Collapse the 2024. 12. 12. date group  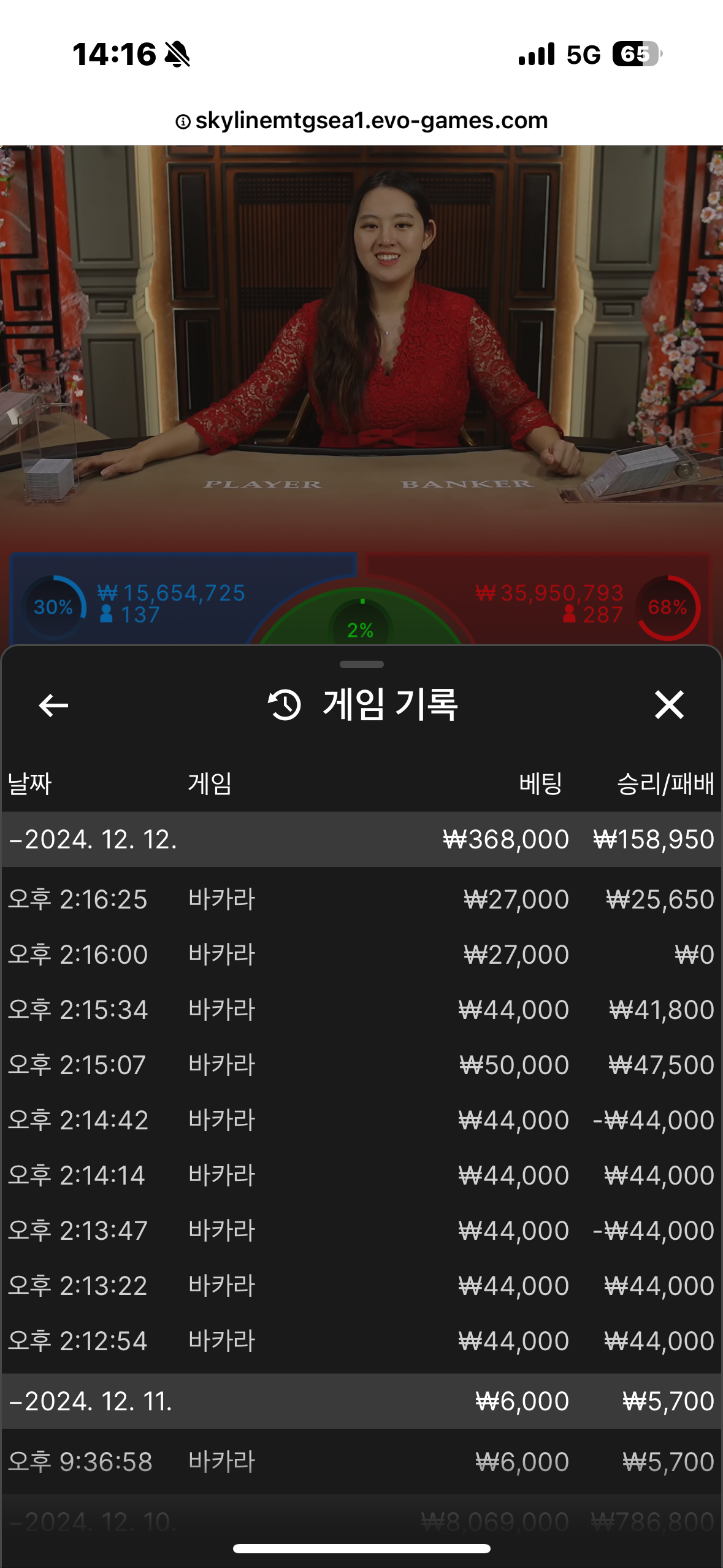click(92, 839)
